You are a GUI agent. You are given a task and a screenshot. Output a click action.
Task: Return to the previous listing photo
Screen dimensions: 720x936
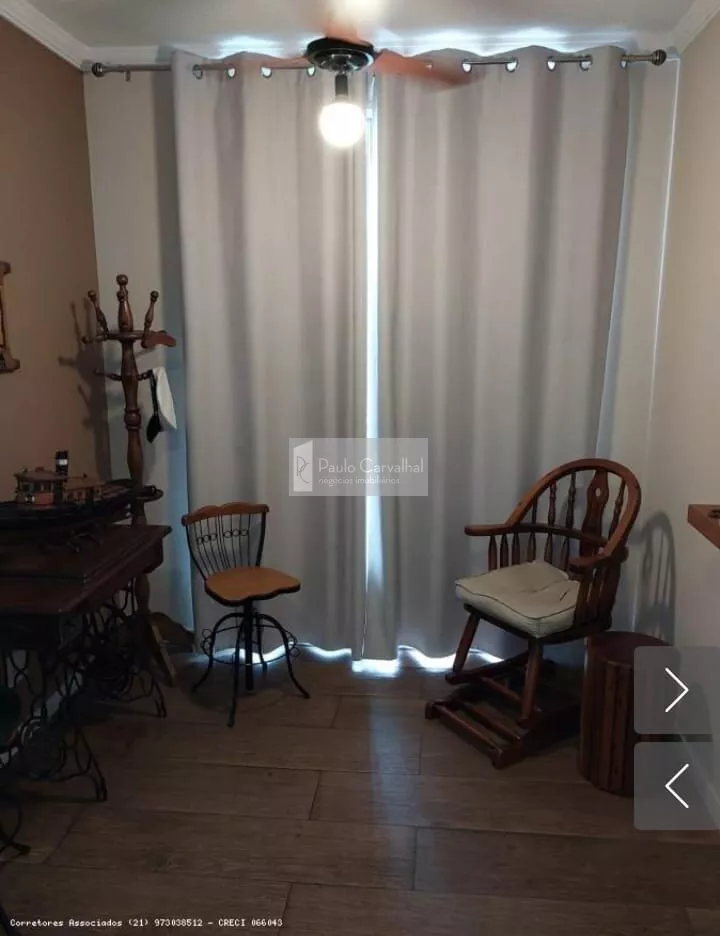[x=677, y=786]
